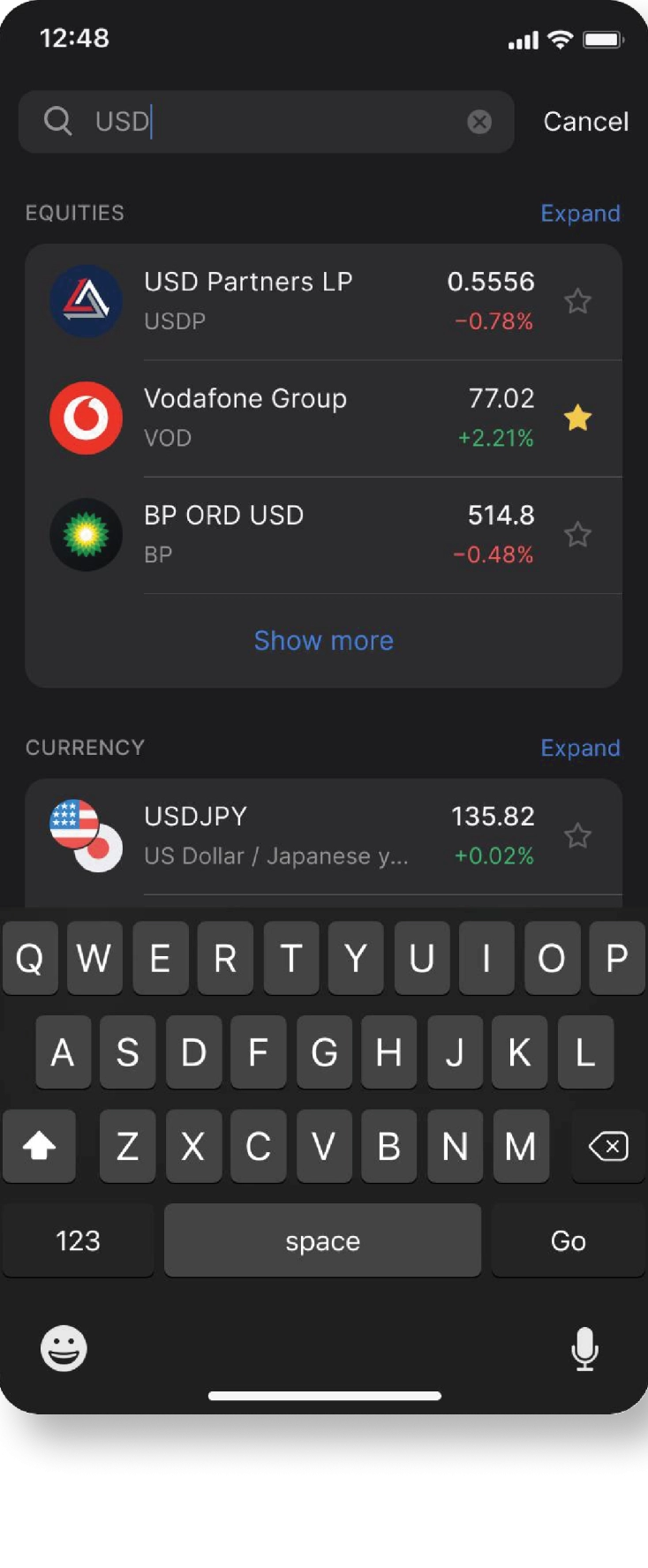The image size is (648, 1568).
Task: Open the emoji keyboard
Action: pos(64,1349)
